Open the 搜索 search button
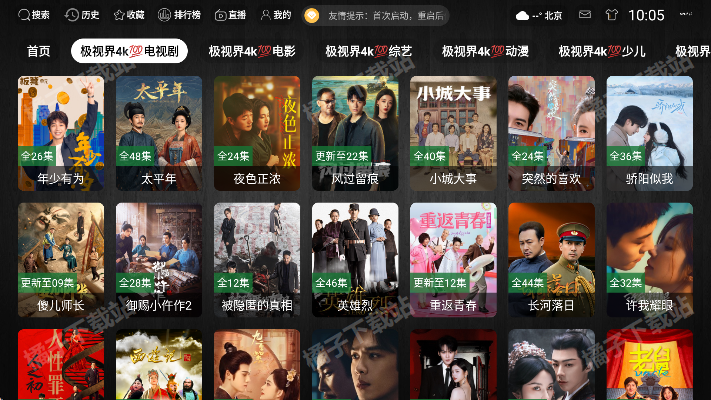711x400 pixels. pyautogui.click(x=34, y=15)
